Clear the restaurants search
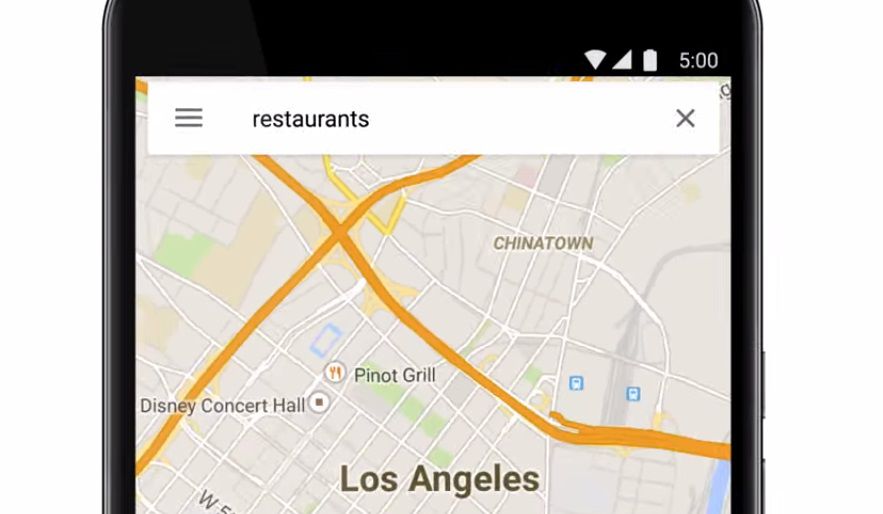This screenshot has height=514, width=883. pos(685,118)
